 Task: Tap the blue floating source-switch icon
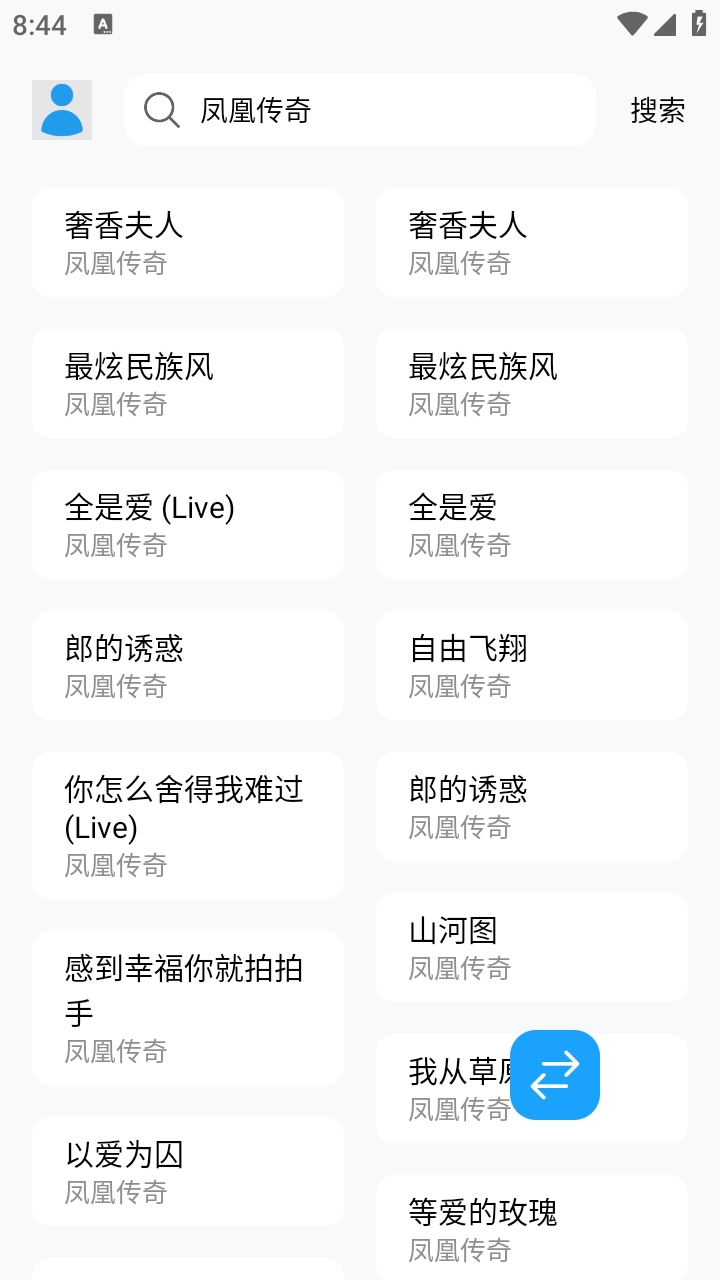pyautogui.click(x=555, y=1075)
